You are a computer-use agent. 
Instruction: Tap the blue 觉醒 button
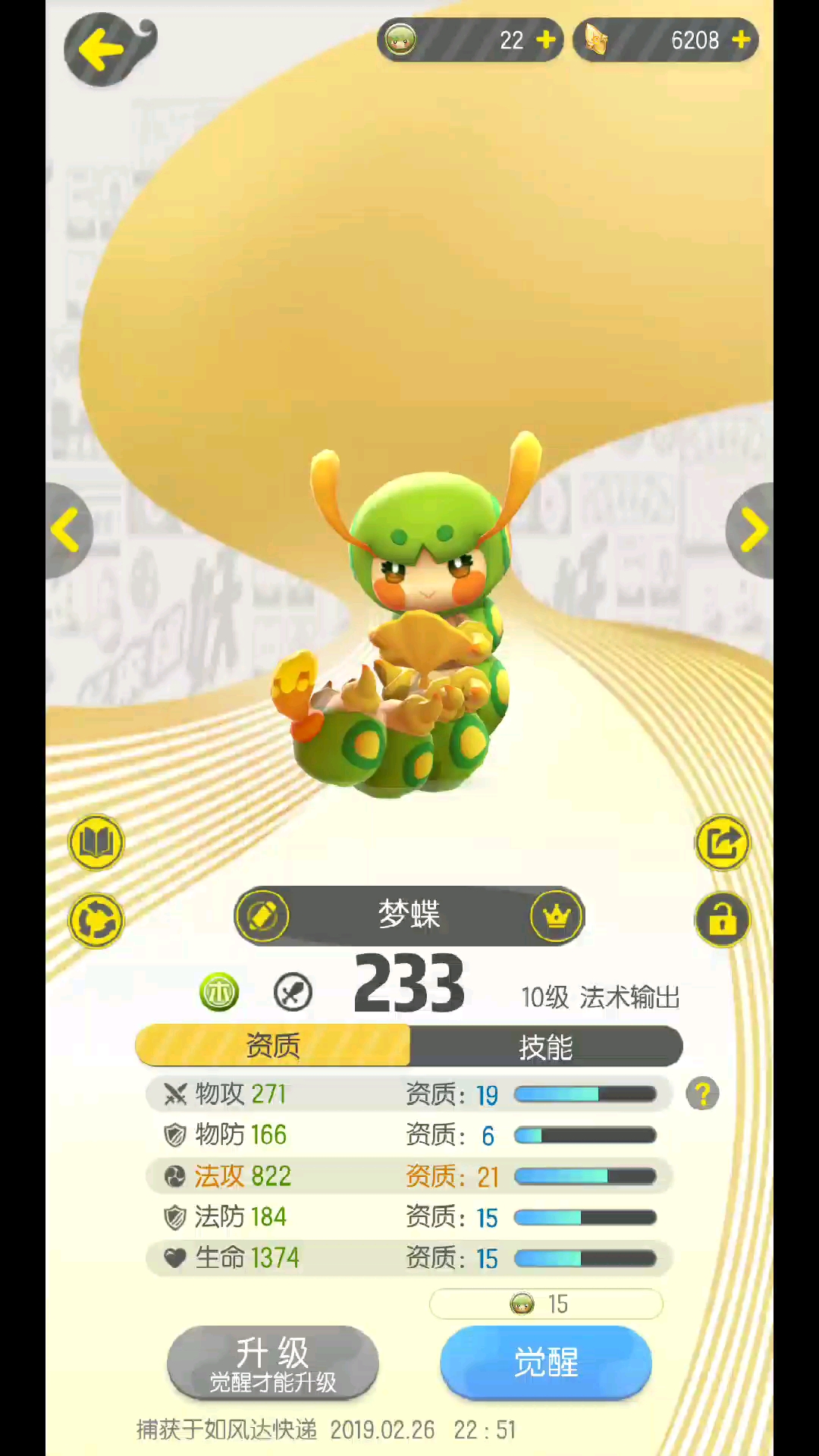(546, 1363)
